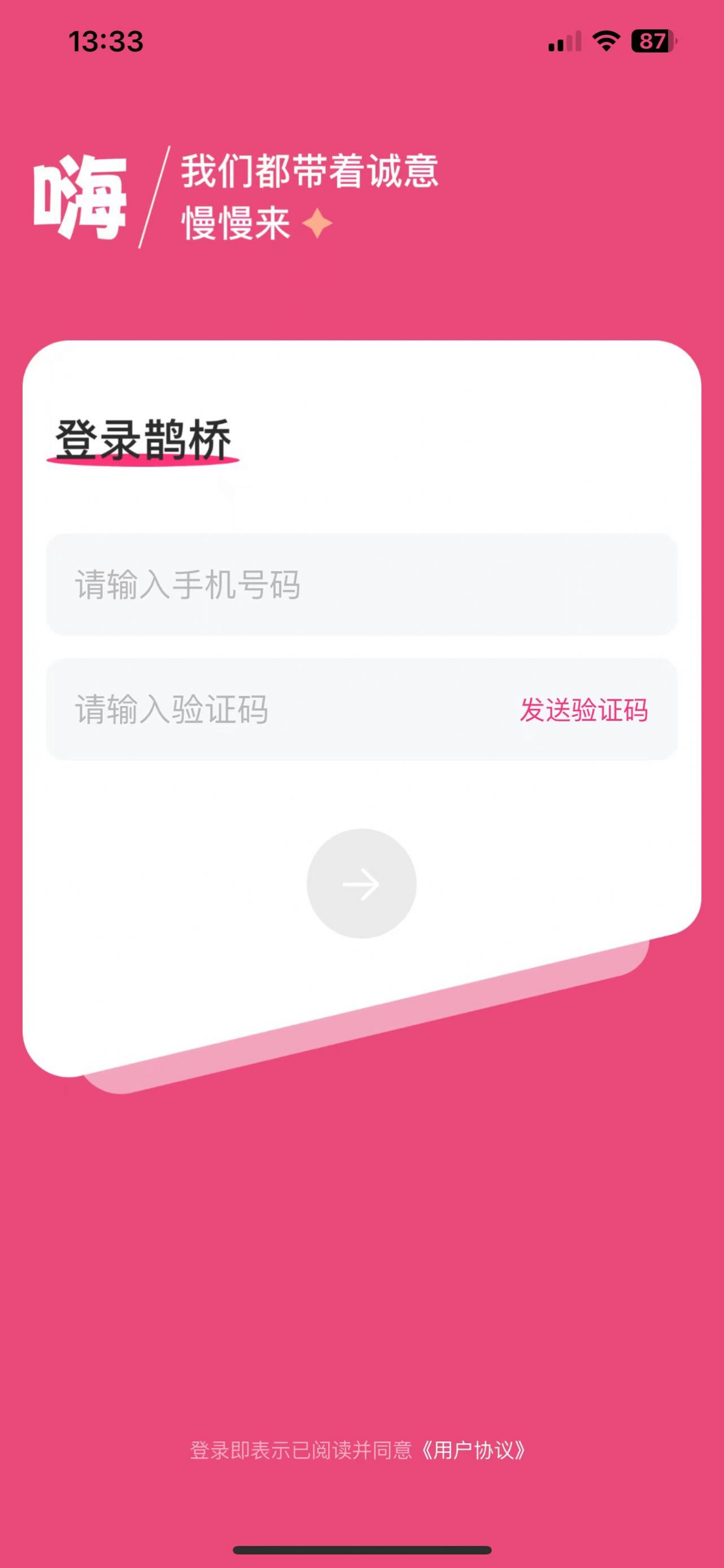Tap the round arrow login button
The height and width of the screenshot is (1568, 724).
[361, 883]
